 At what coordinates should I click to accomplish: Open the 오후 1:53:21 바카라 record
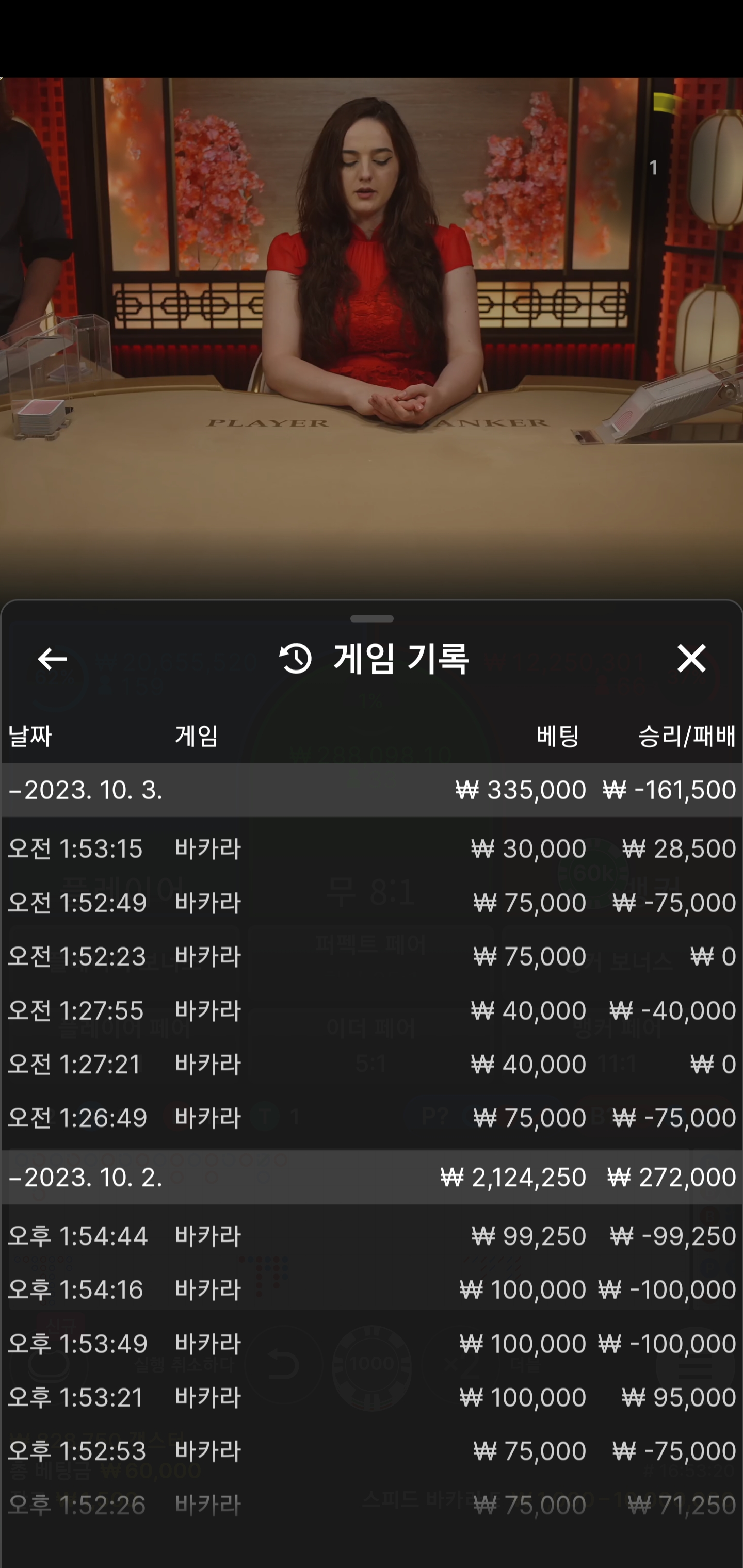[x=372, y=1397]
